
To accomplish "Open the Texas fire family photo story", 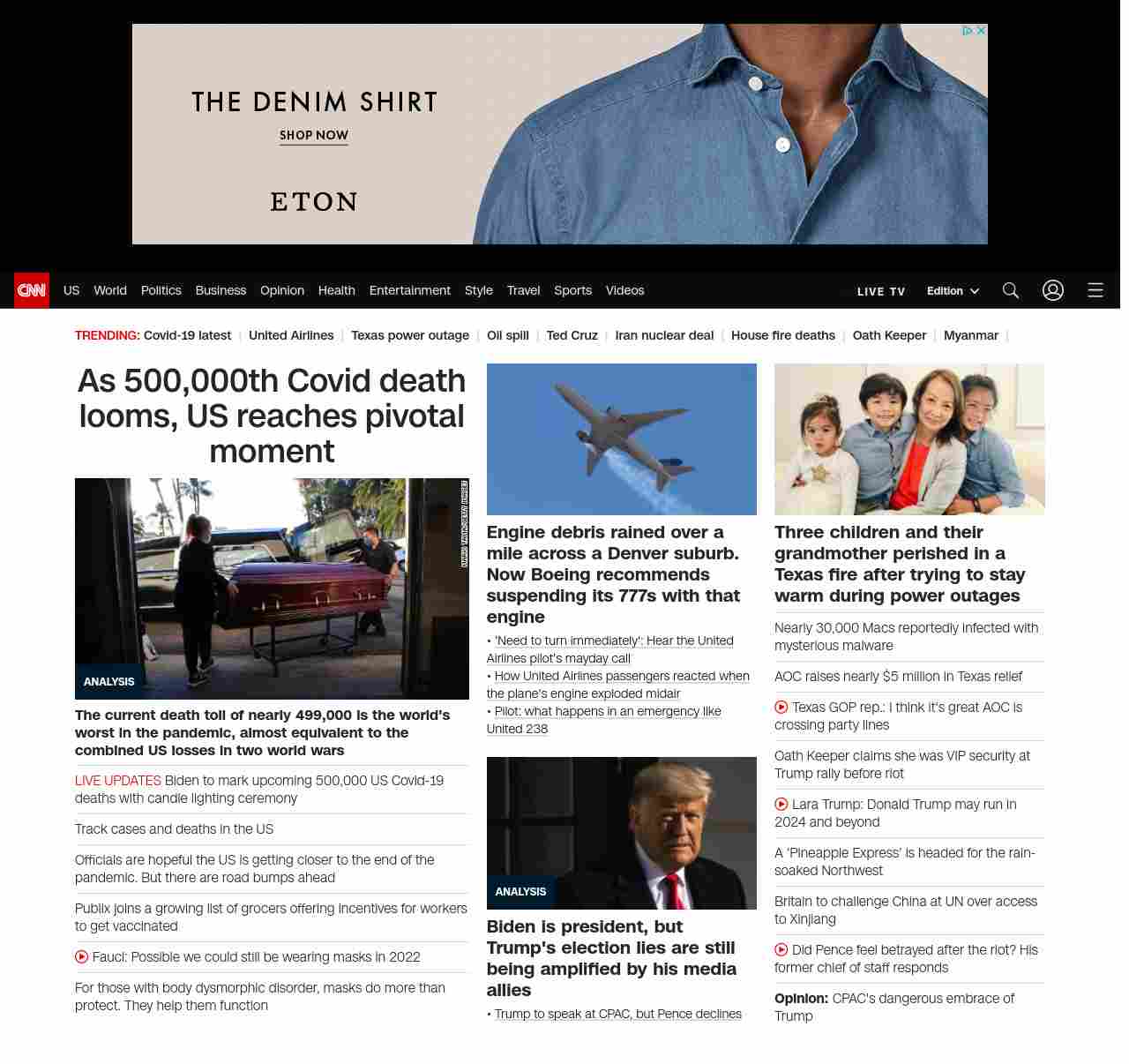I will 909,439.
